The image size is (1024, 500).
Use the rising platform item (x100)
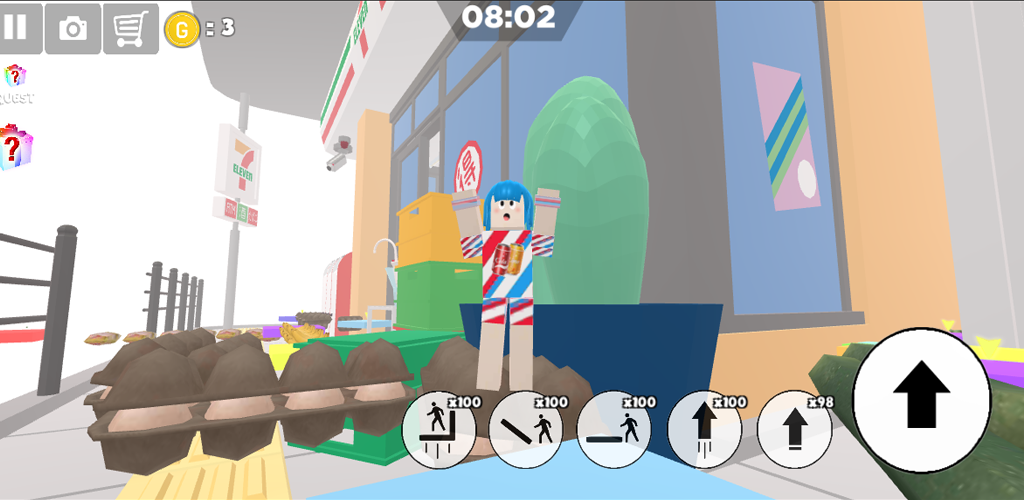(x=439, y=430)
